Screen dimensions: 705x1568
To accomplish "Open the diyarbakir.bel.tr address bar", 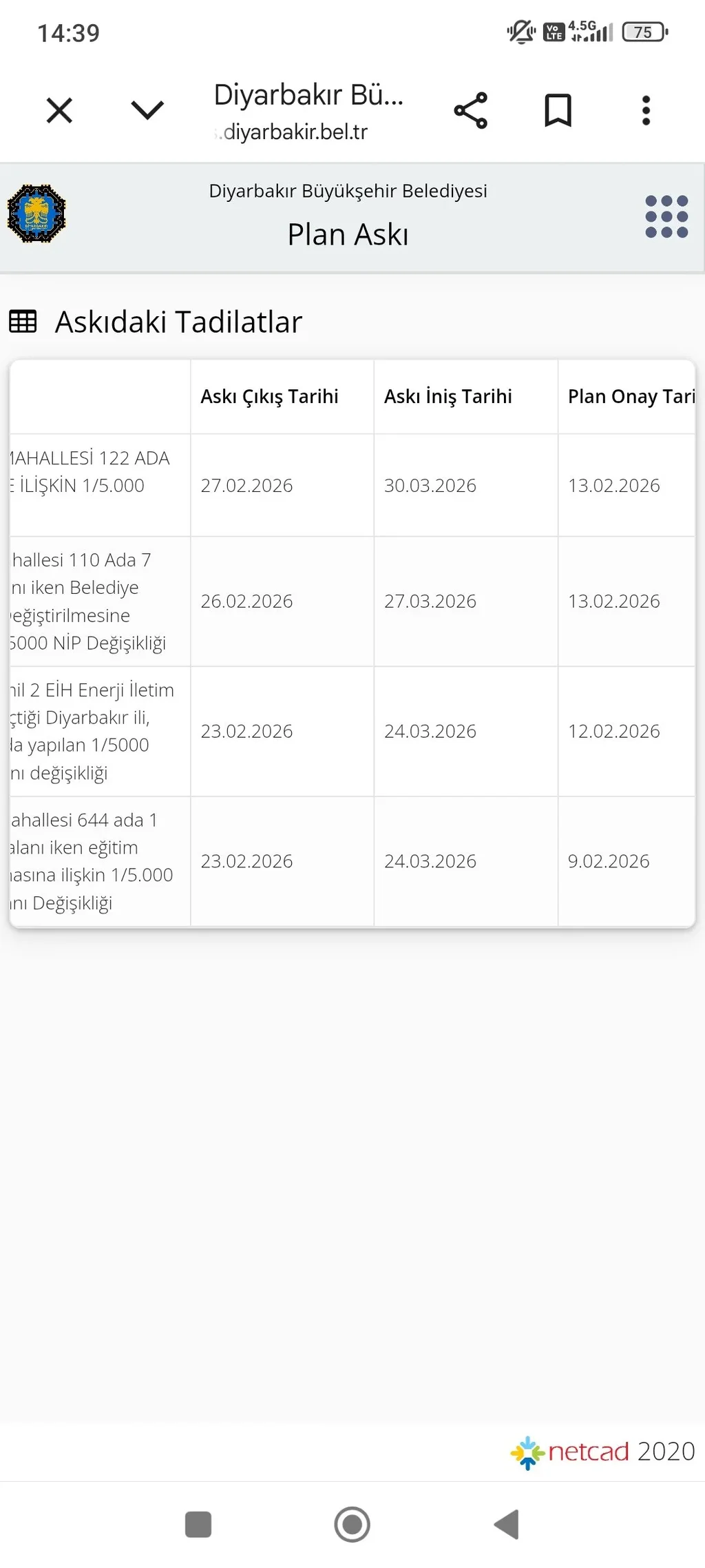I will [x=293, y=132].
